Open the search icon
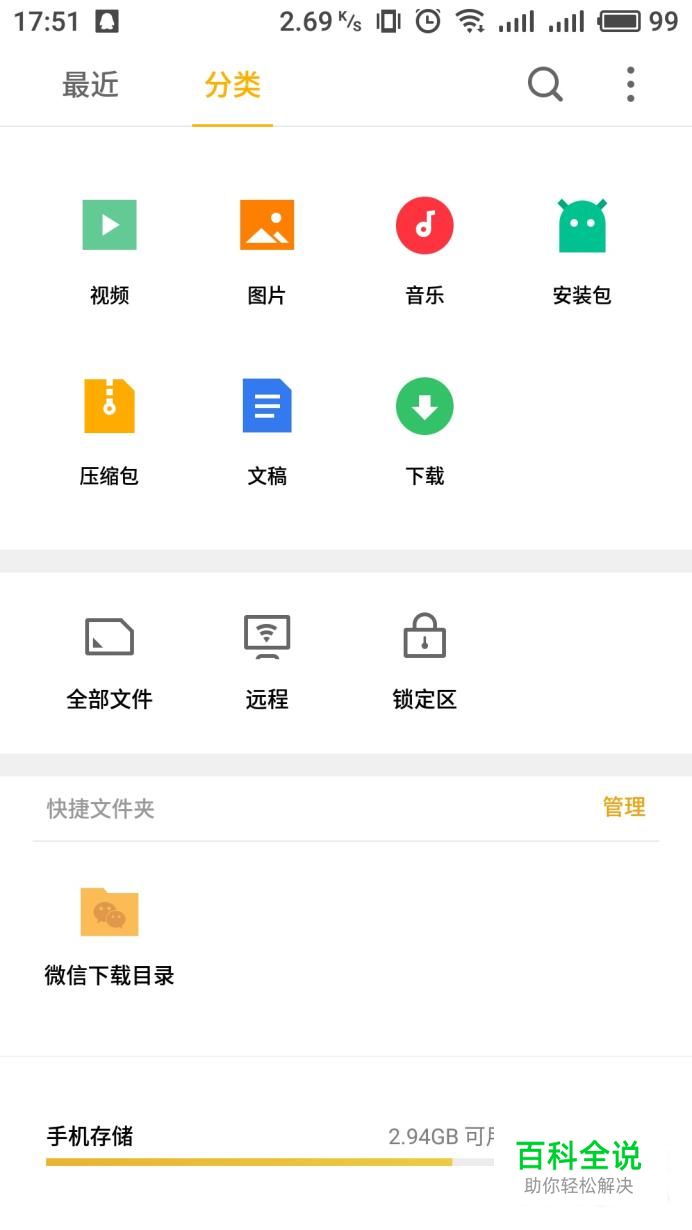Screen dimensions: 692x1230 point(545,85)
